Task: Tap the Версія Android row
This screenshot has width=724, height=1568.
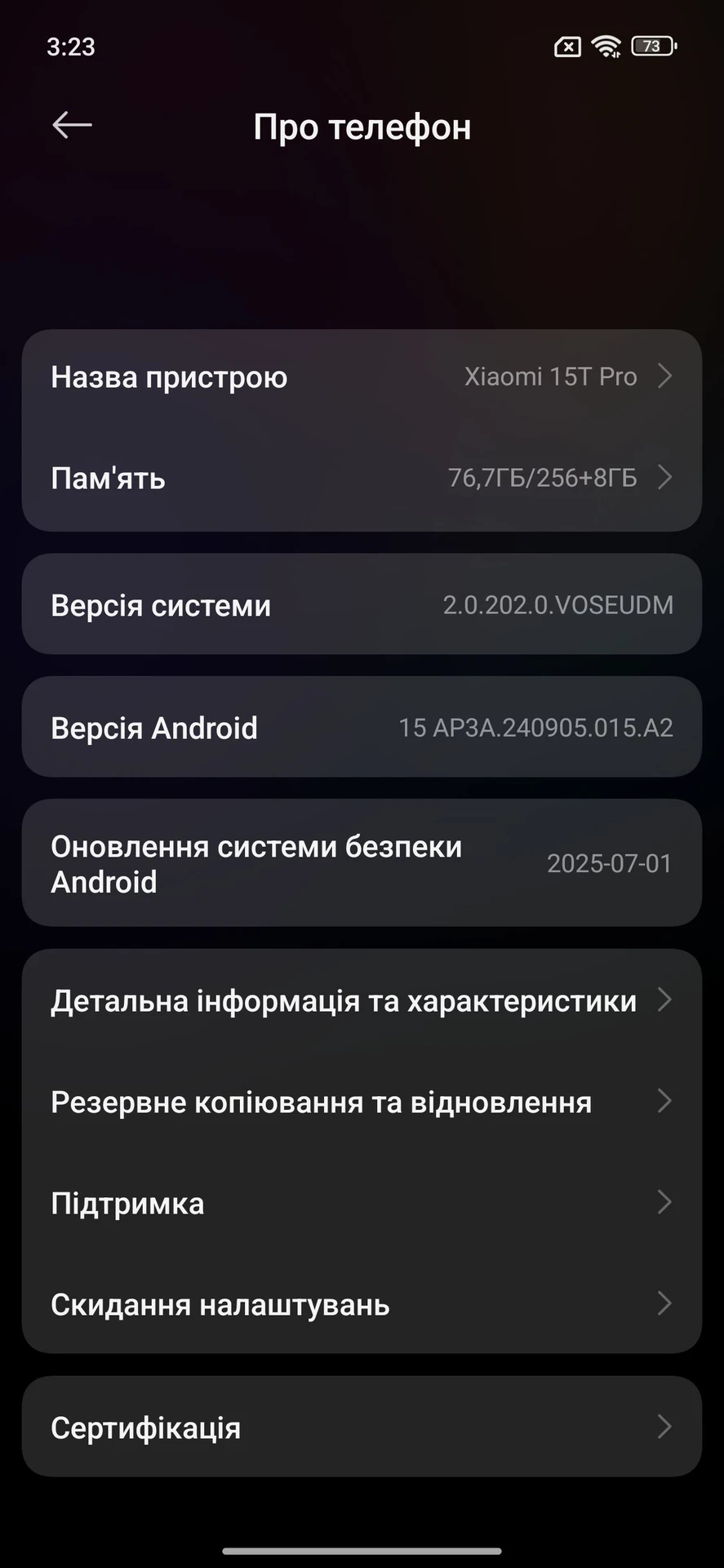Action: coord(362,728)
